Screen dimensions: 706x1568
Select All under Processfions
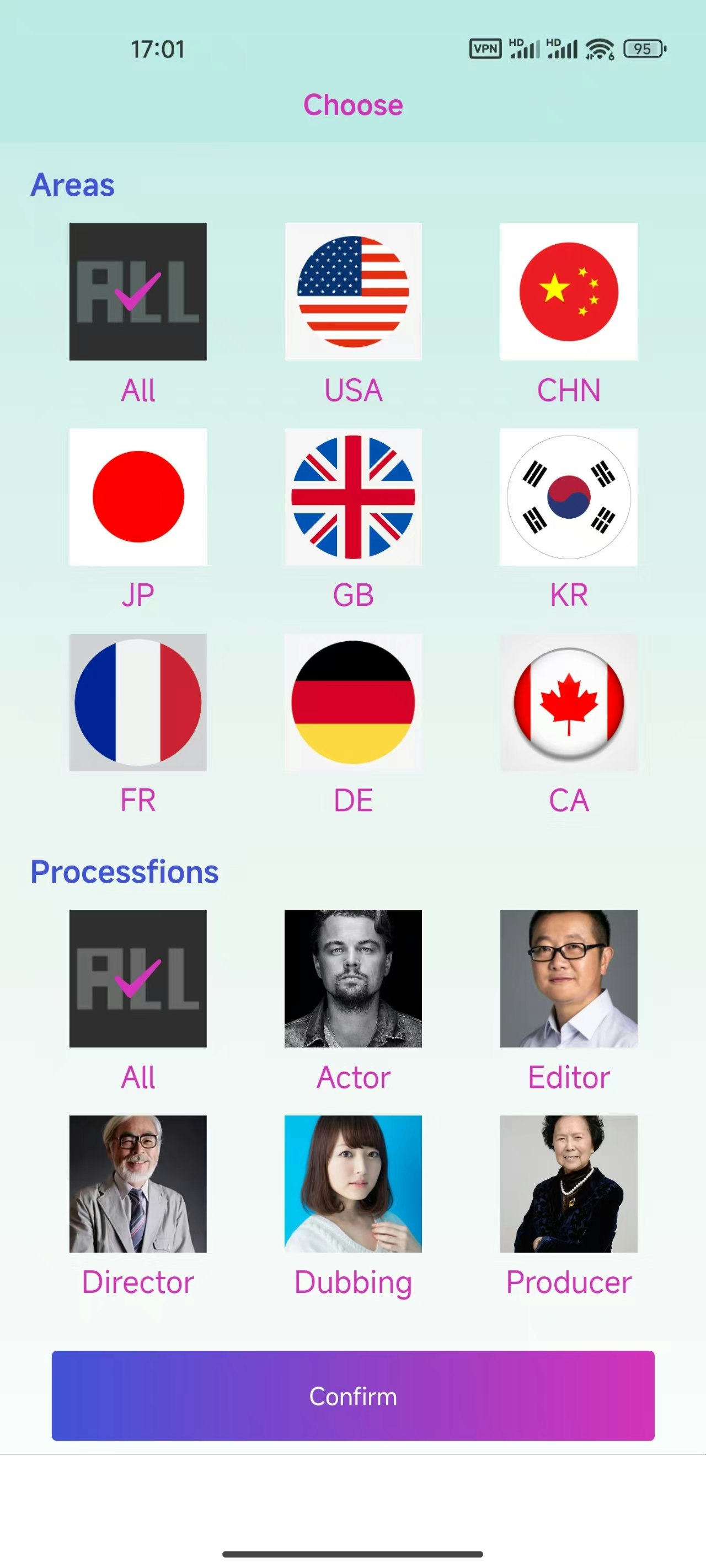point(138,978)
